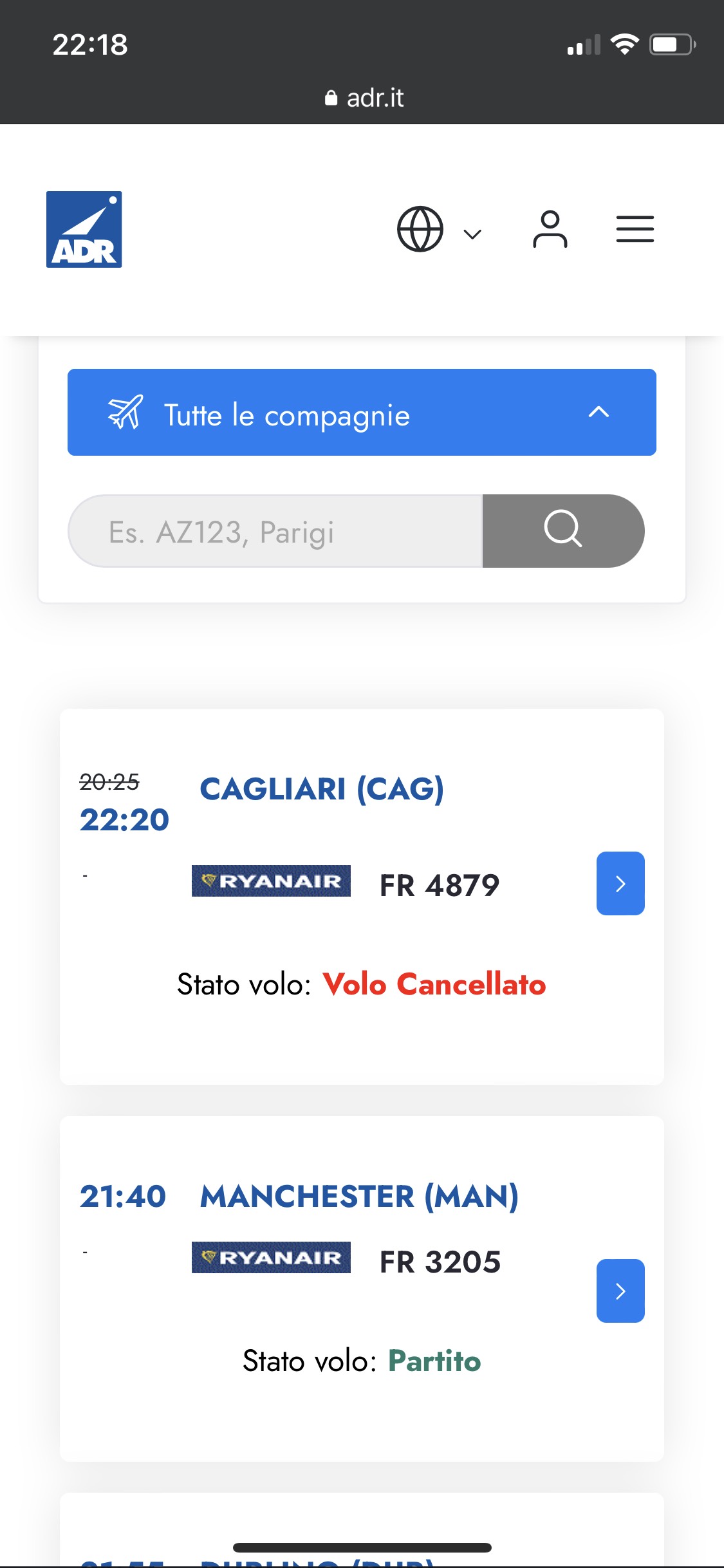Click the Volo Cancellato status text
Viewport: 724px width, 1568px height.
tap(434, 984)
